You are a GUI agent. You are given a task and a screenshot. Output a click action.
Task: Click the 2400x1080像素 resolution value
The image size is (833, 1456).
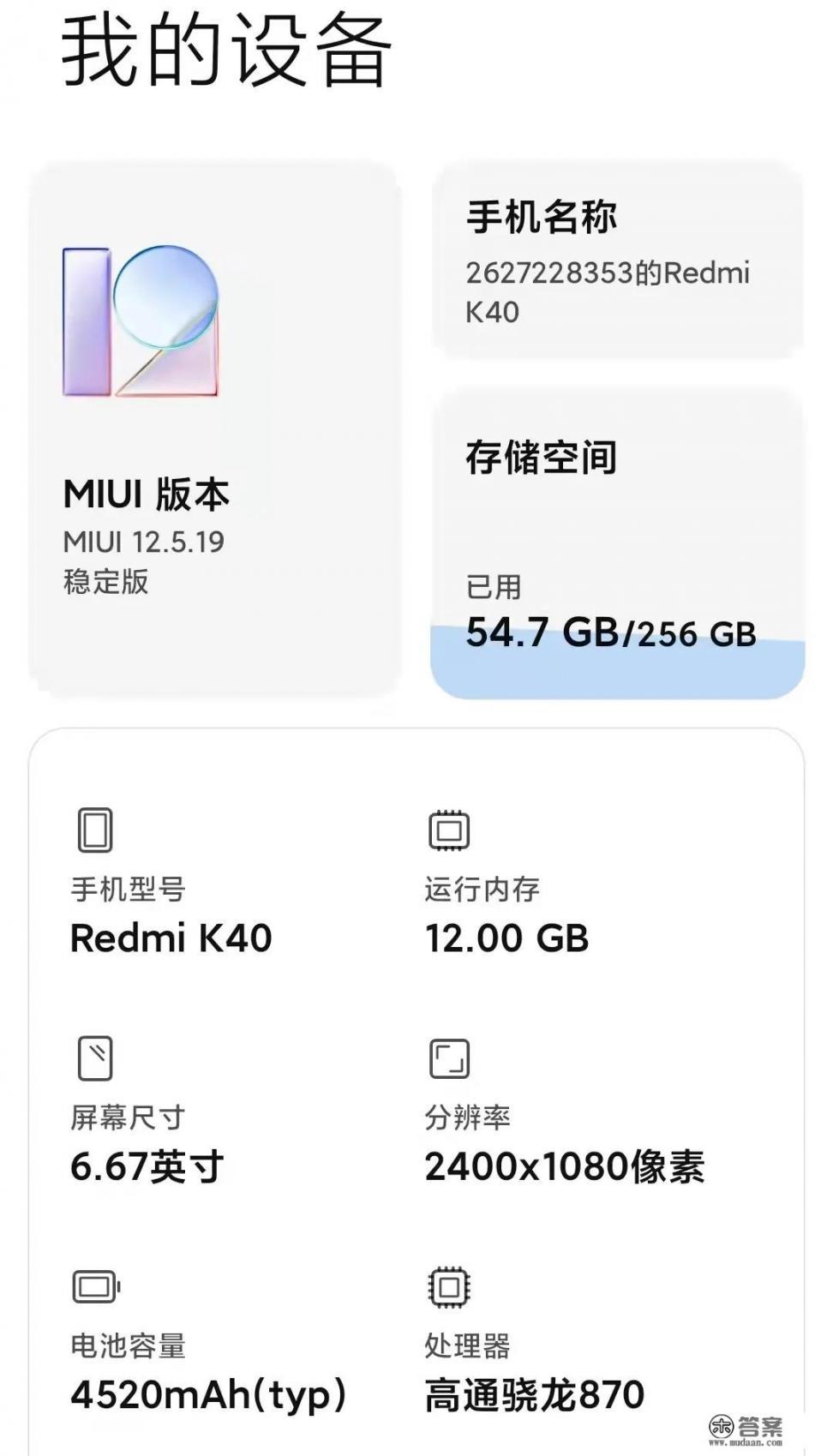tap(570, 1164)
